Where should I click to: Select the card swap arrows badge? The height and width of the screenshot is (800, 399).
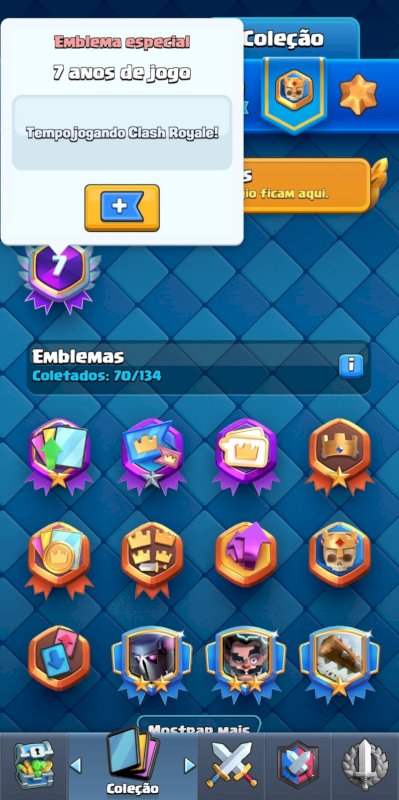point(59,658)
